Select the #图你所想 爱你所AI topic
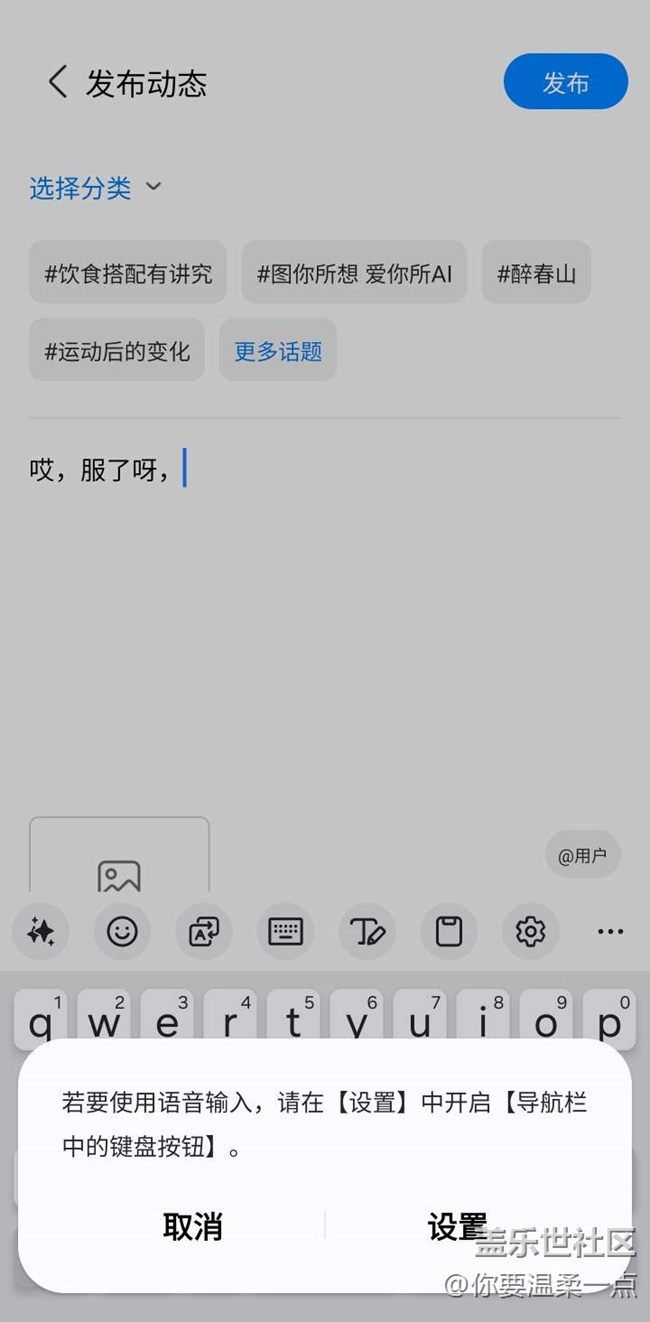 [x=354, y=272]
